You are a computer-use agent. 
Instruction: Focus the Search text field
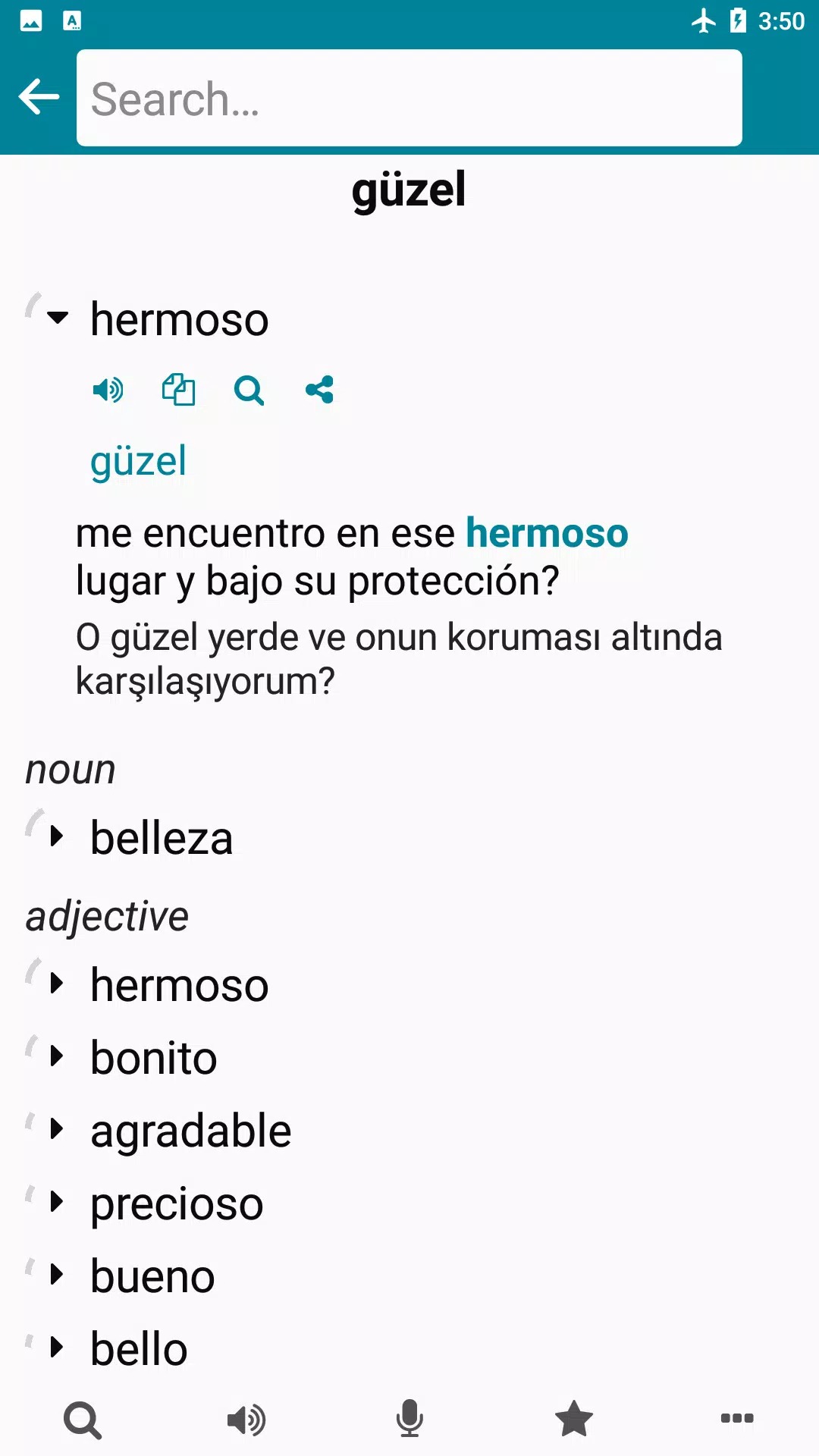pos(409,99)
